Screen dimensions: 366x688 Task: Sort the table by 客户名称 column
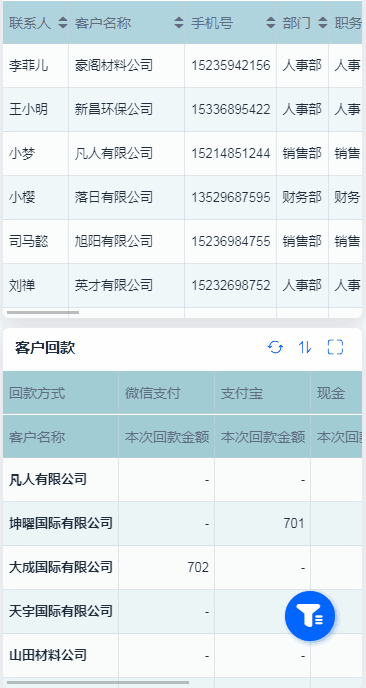point(179,23)
